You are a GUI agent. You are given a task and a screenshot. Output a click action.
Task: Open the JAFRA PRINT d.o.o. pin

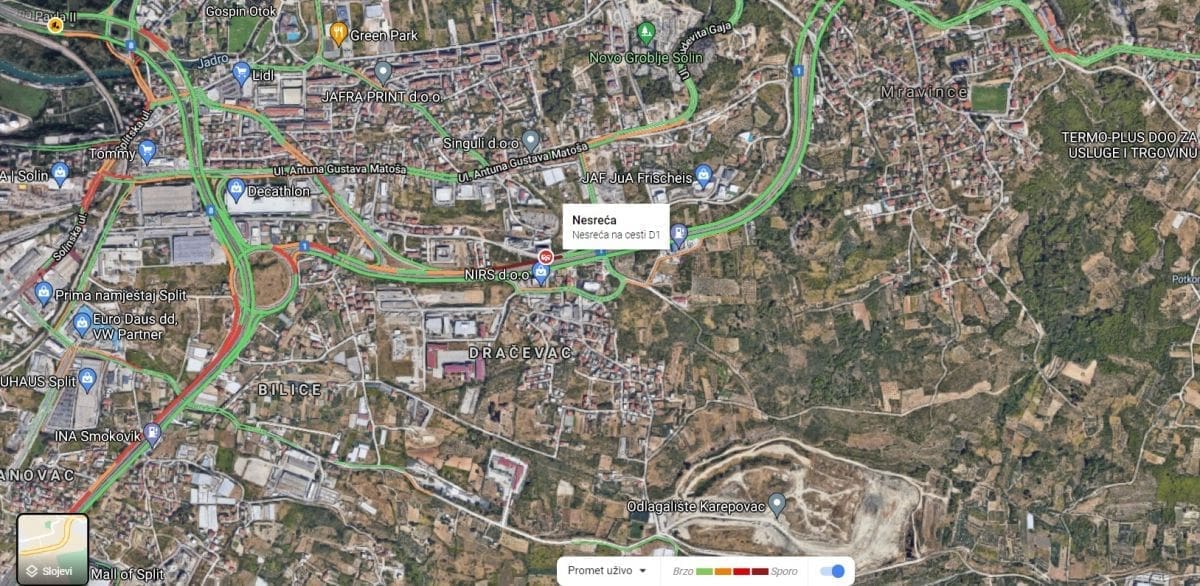click(383, 72)
